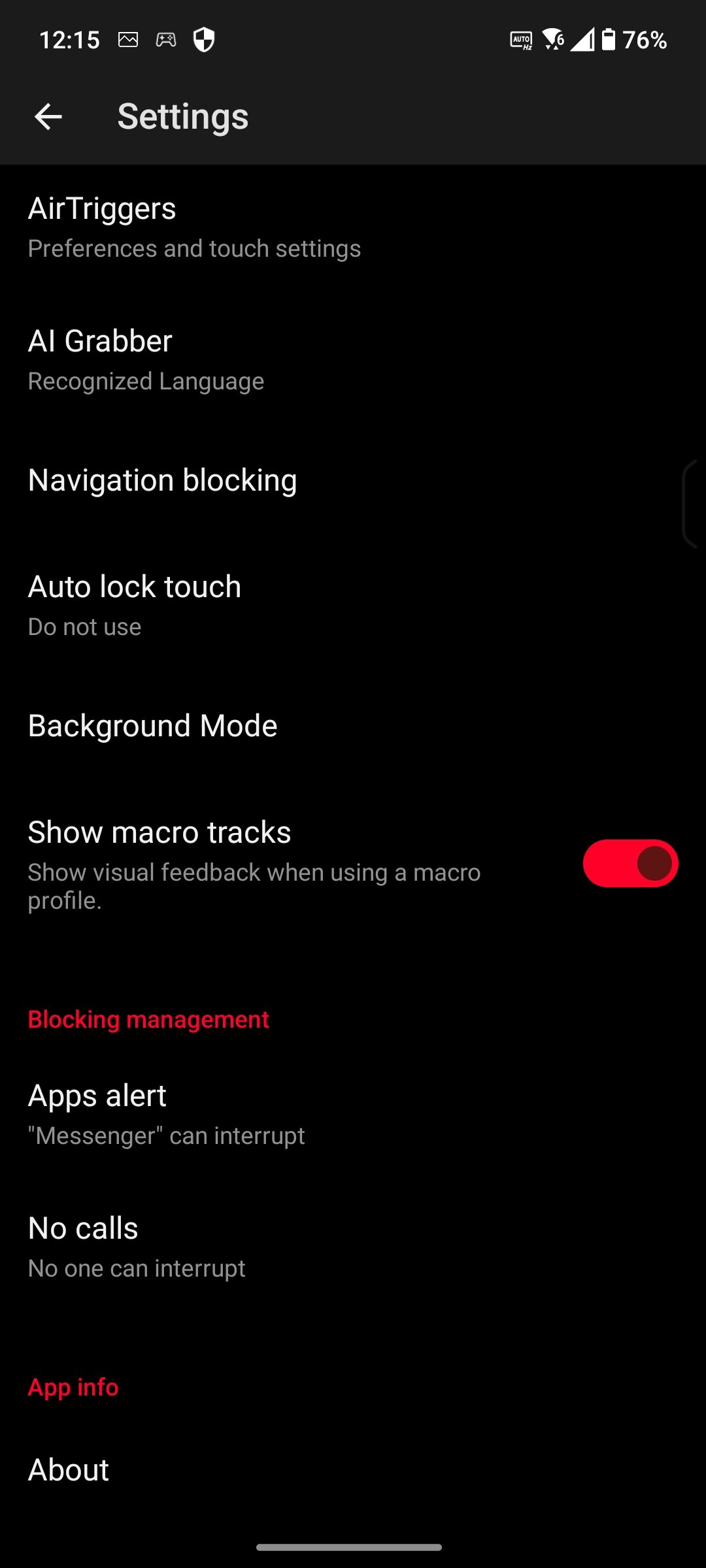Disable the Show macro tracks switch
Image resolution: width=706 pixels, height=1568 pixels.
pyautogui.click(x=630, y=863)
